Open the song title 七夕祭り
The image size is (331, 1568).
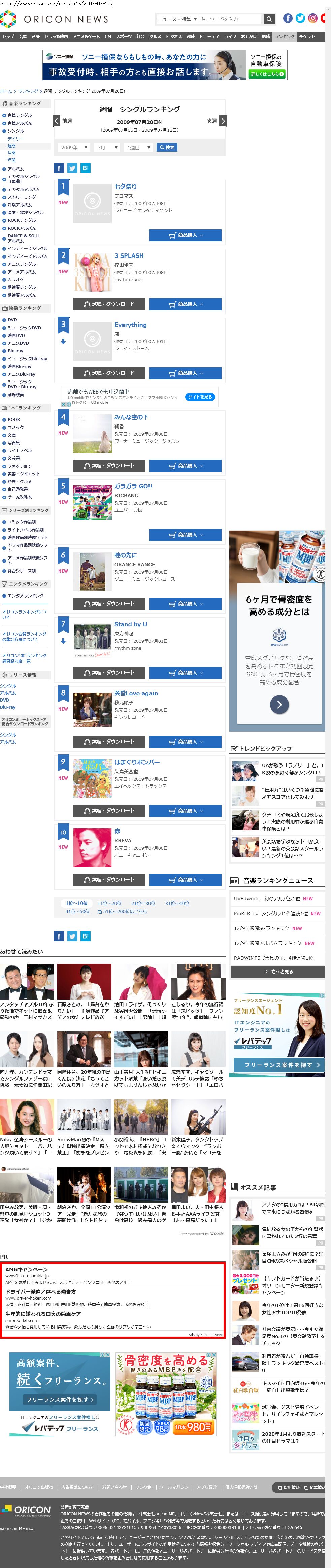125,186
